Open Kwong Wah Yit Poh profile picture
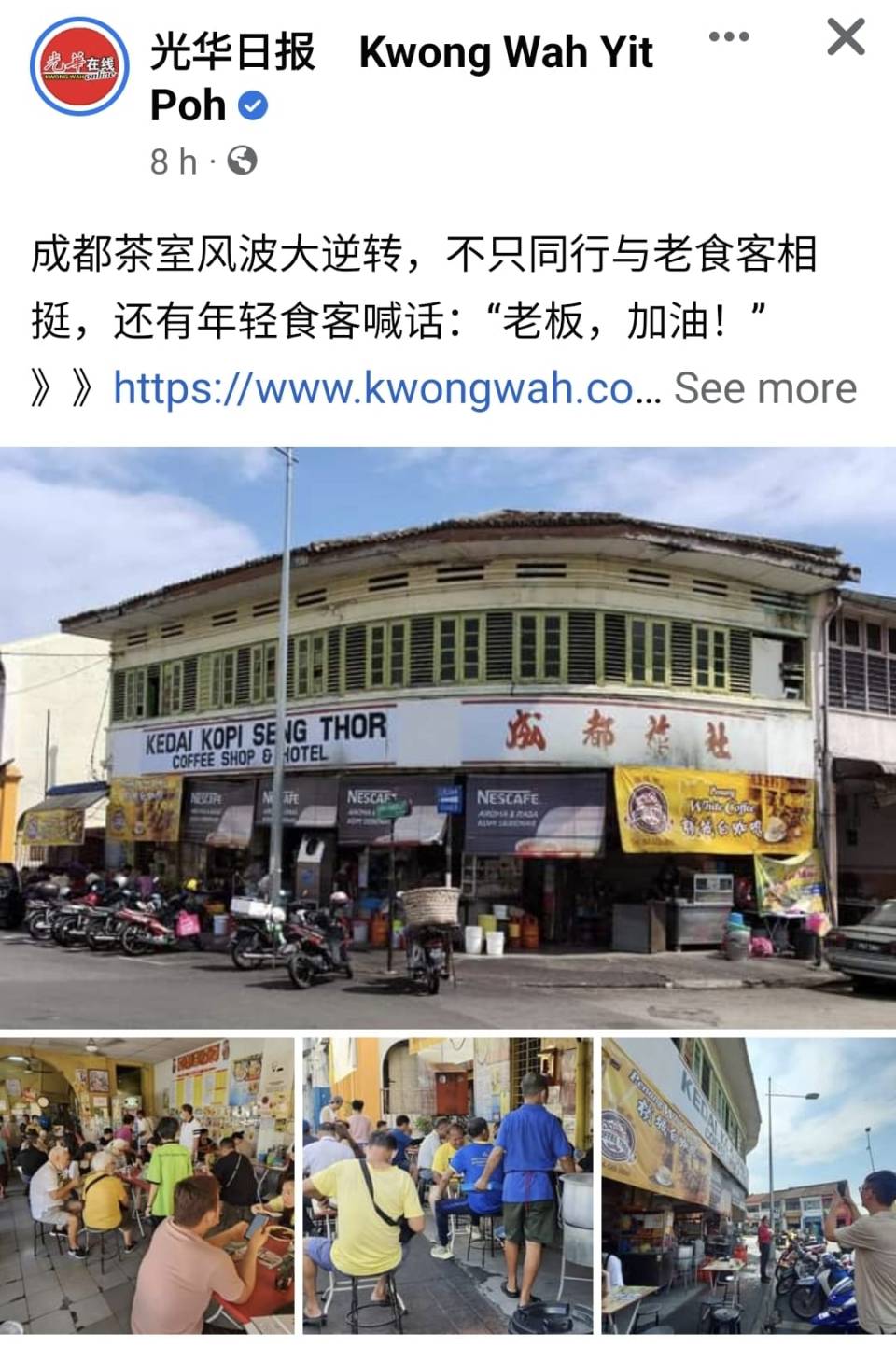This screenshot has height=1361, width=896. pos(79,65)
